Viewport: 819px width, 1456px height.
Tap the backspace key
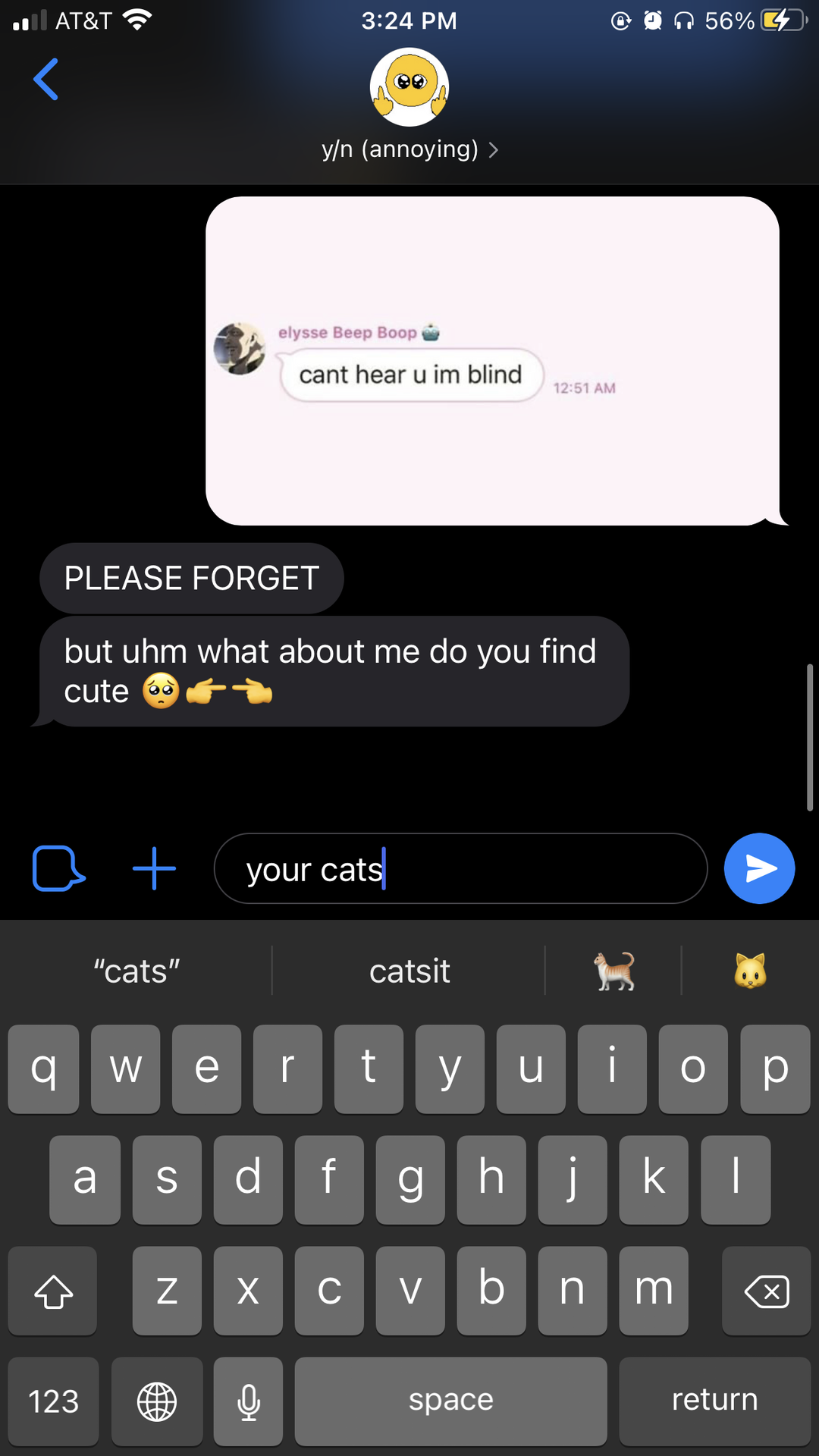[766, 1291]
